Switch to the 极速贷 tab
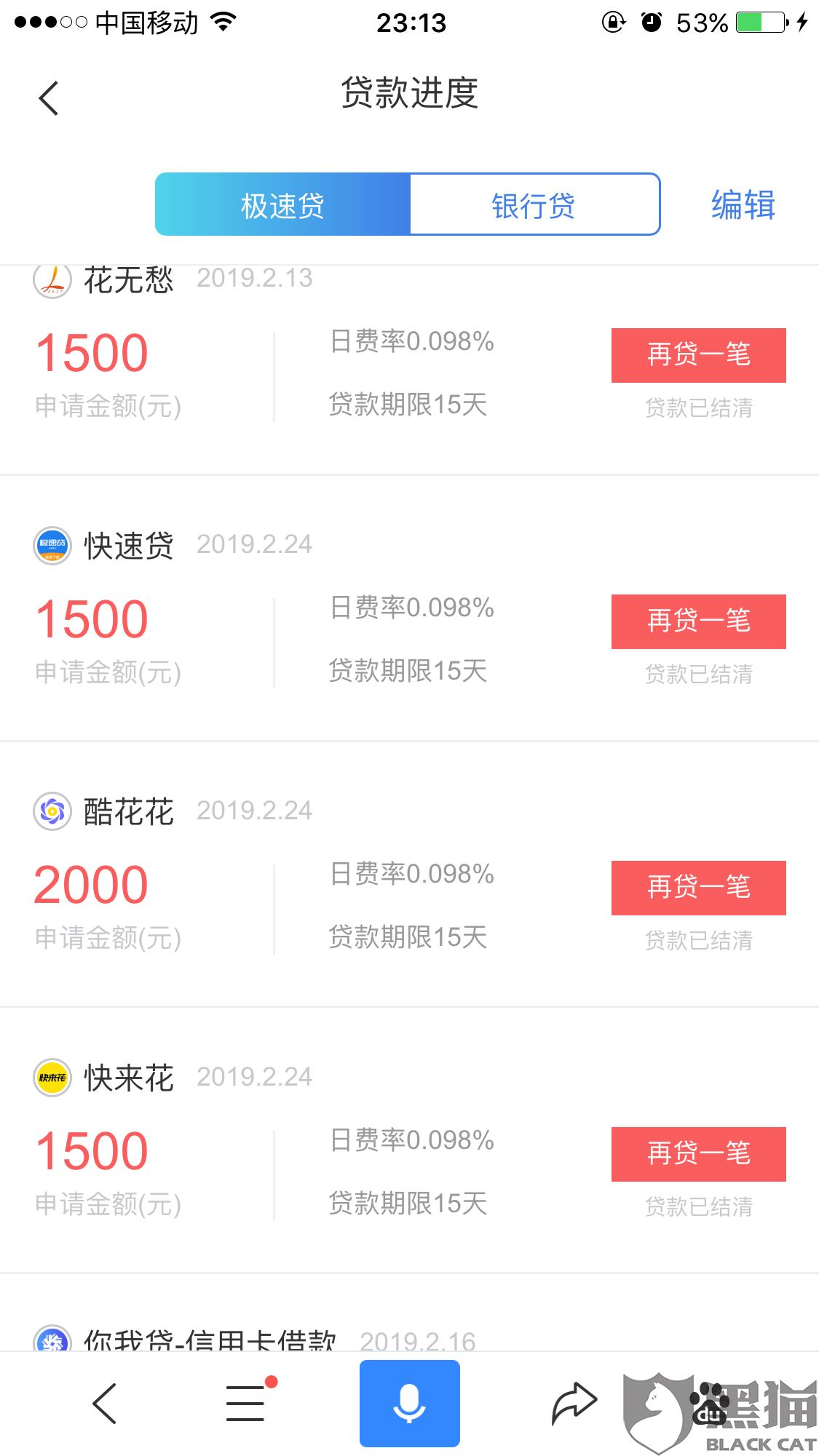Viewport: 819px width, 1456px height. [282, 205]
